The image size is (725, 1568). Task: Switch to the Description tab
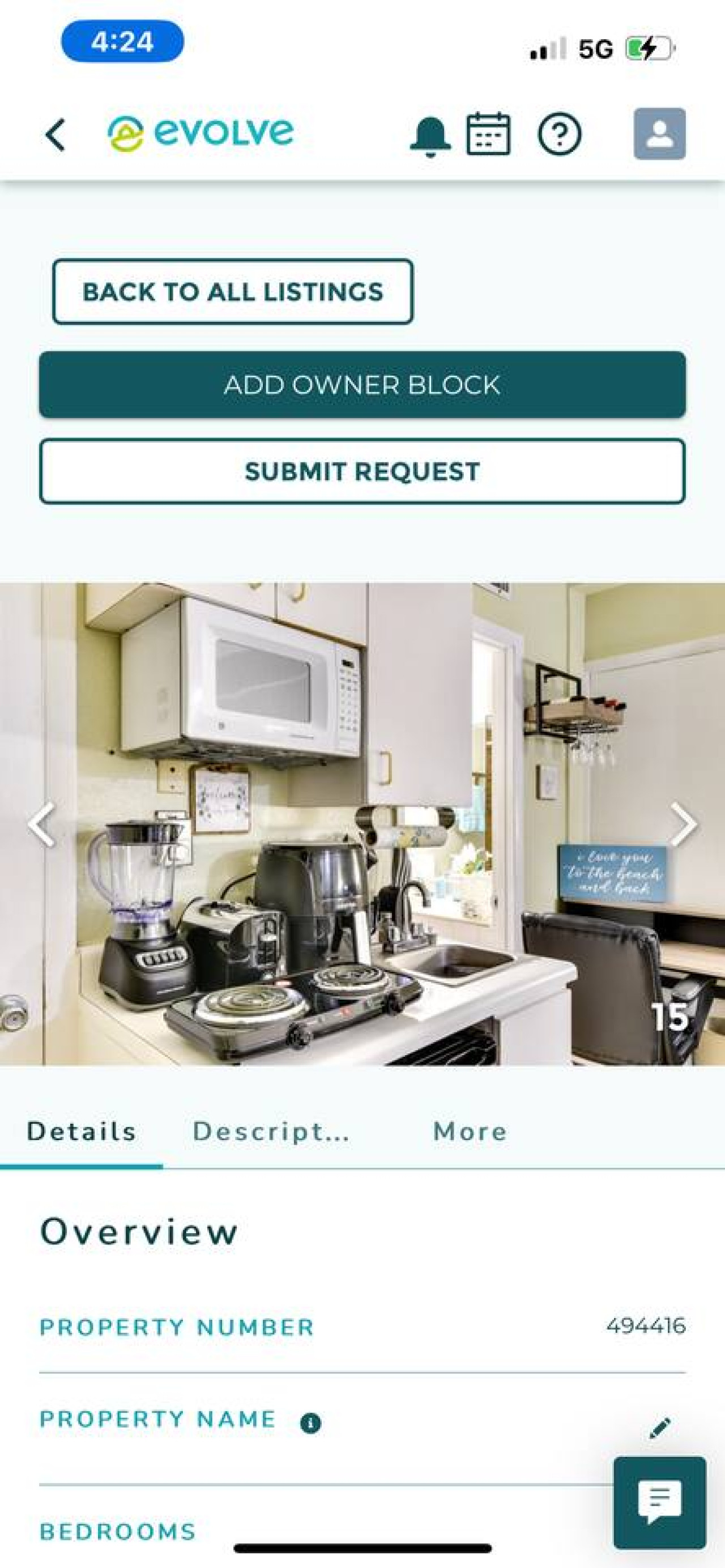tap(271, 1132)
